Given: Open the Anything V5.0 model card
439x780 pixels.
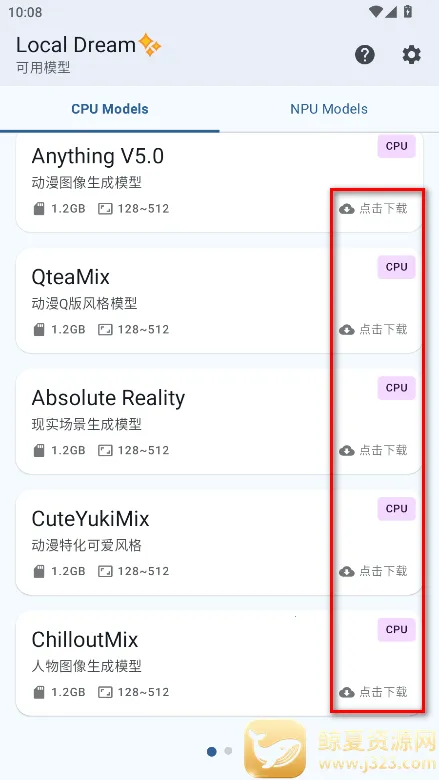Looking at the screenshot, I should point(219,183).
